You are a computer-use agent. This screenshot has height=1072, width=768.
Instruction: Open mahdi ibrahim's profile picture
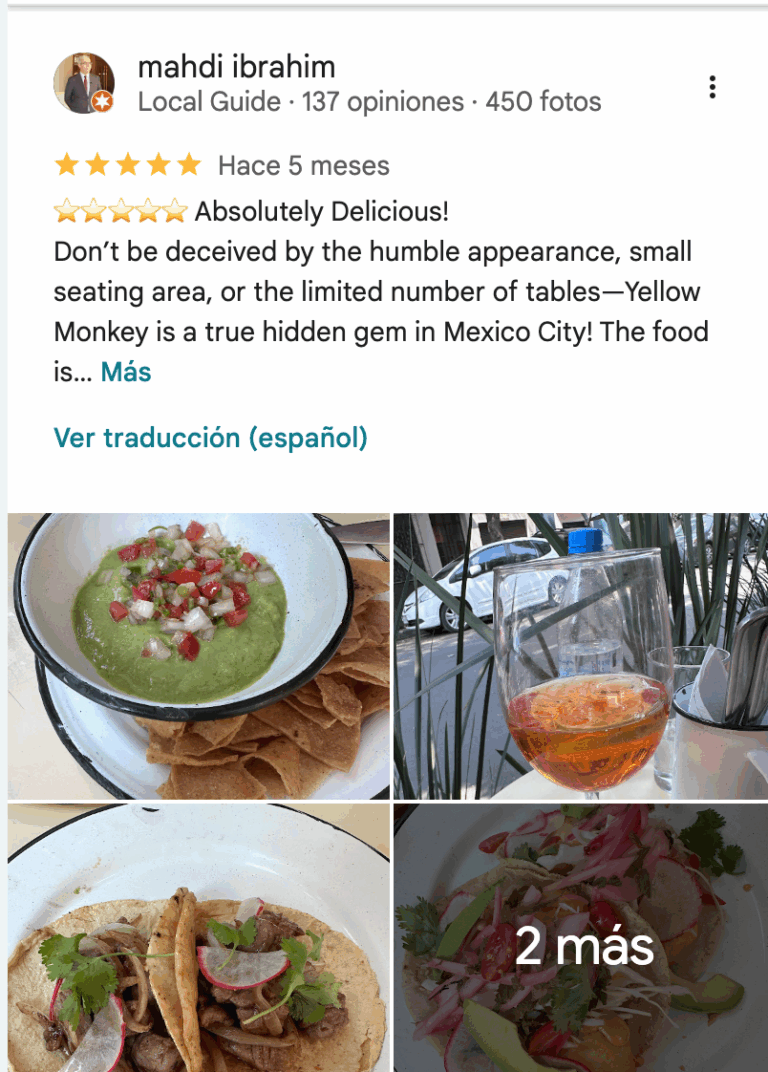(x=84, y=84)
